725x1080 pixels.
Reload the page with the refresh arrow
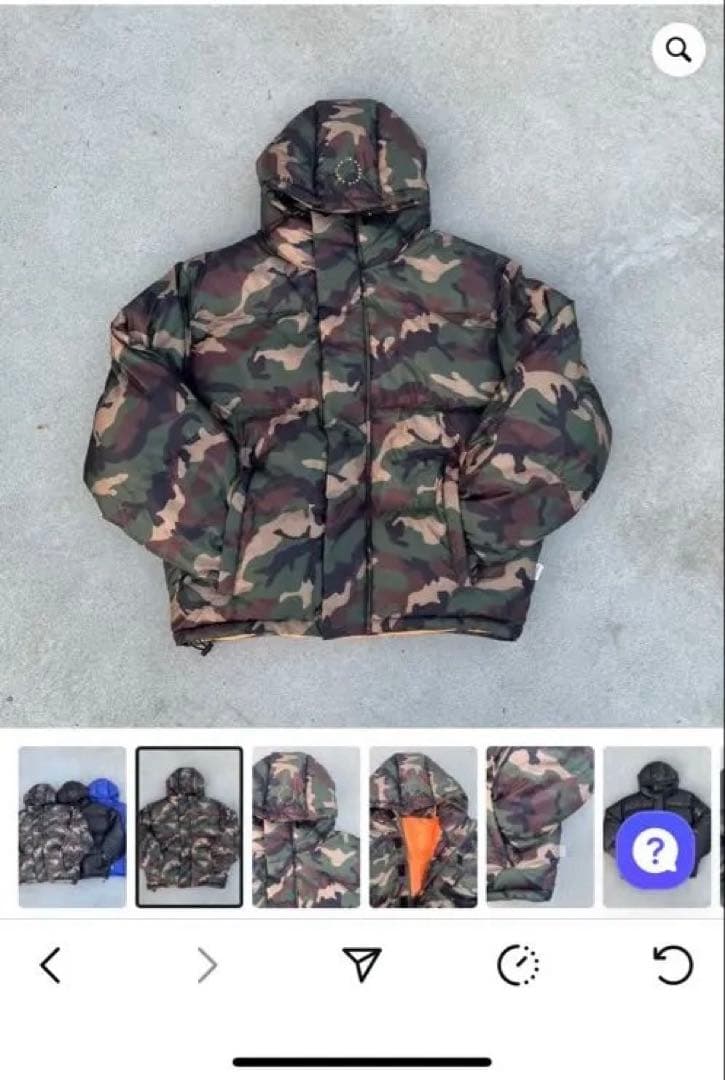[673, 965]
